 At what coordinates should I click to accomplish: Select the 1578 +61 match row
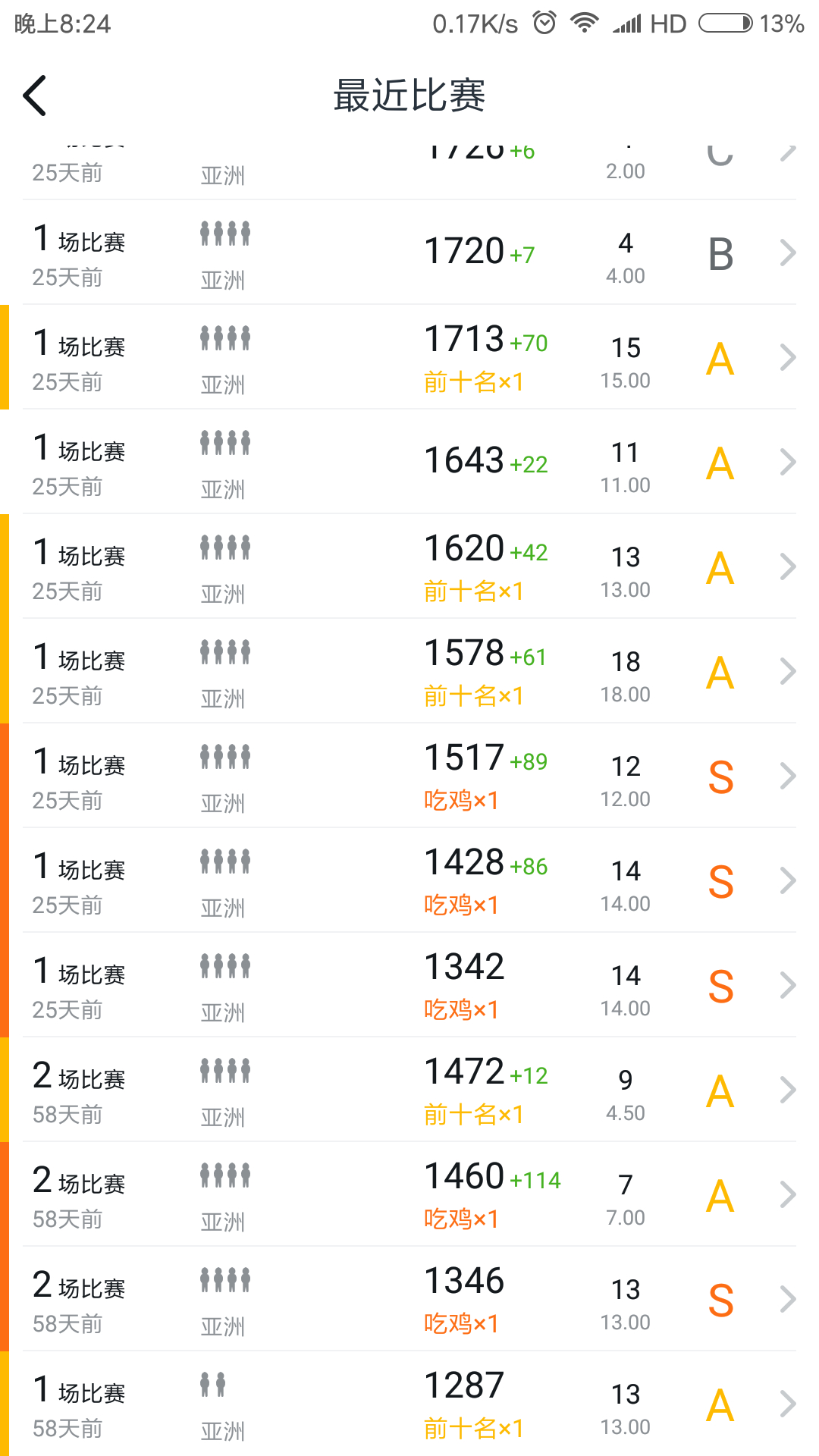click(x=409, y=671)
